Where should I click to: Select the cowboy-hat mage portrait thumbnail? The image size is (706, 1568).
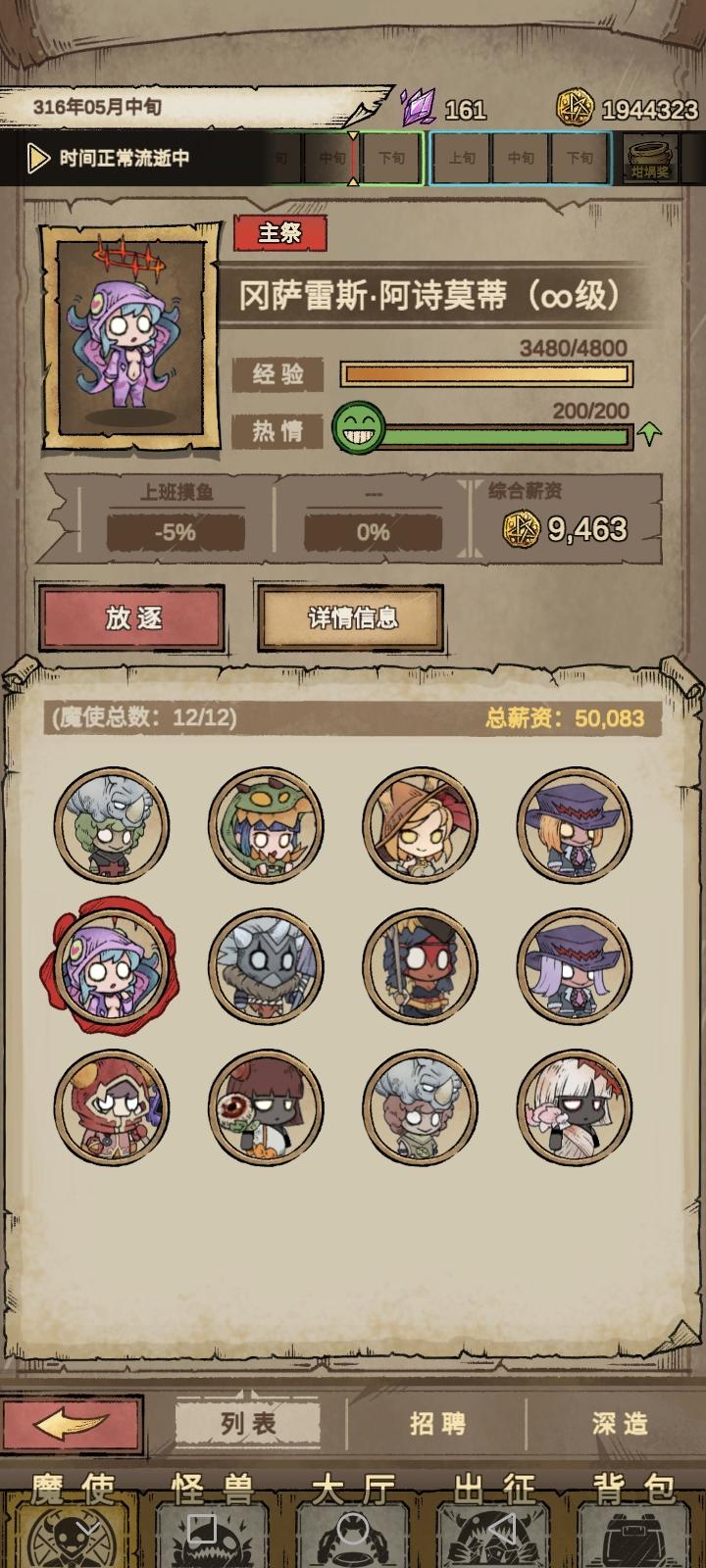coord(420,826)
